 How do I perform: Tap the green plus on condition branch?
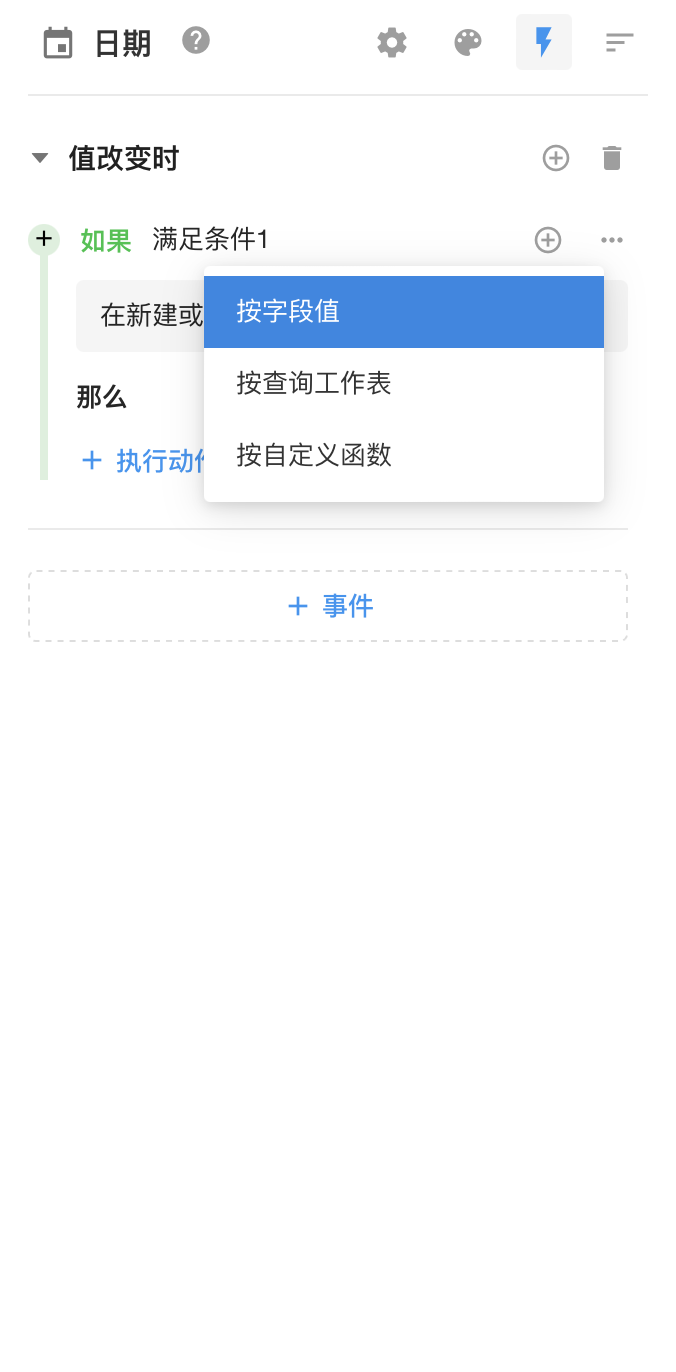[44, 239]
